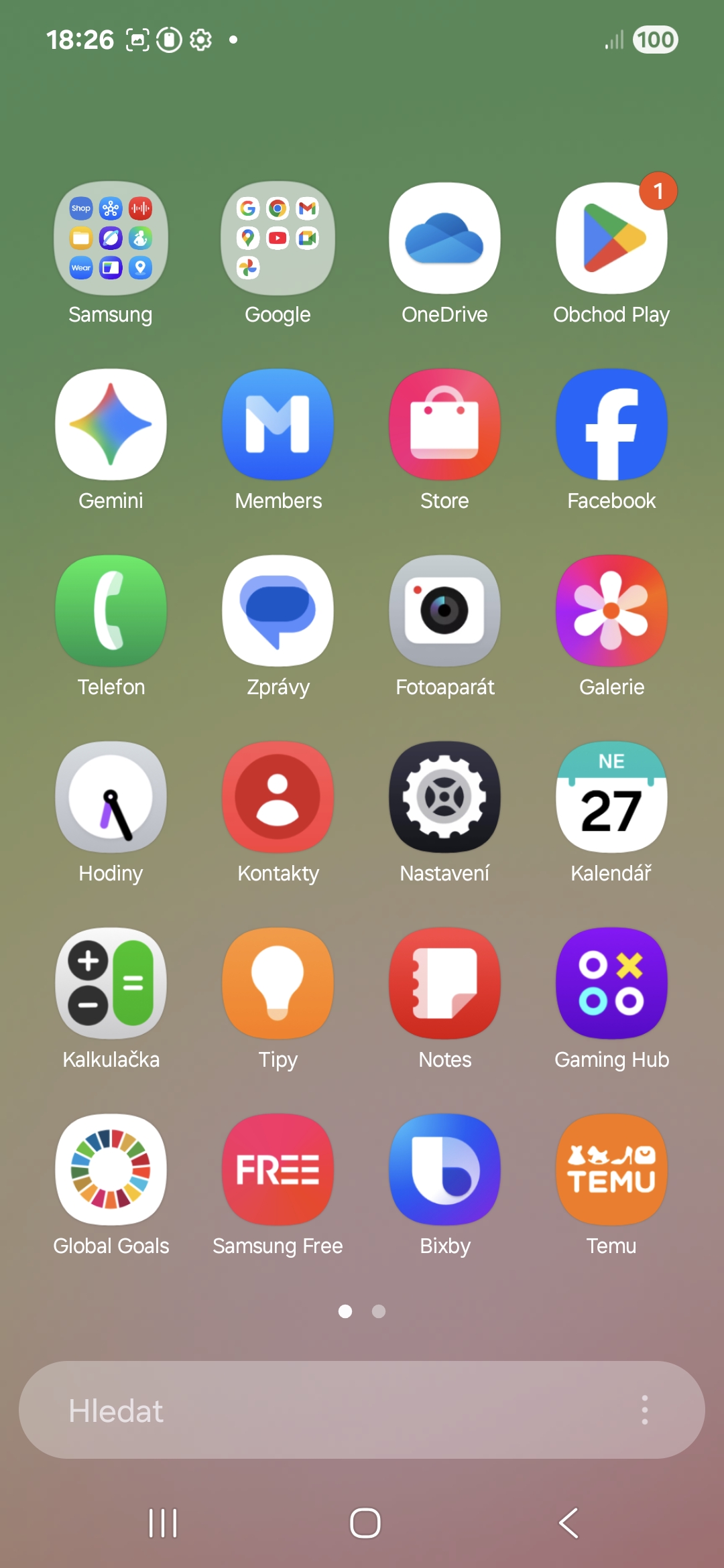Open recent apps from navigation bar

(x=163, y=1523)
